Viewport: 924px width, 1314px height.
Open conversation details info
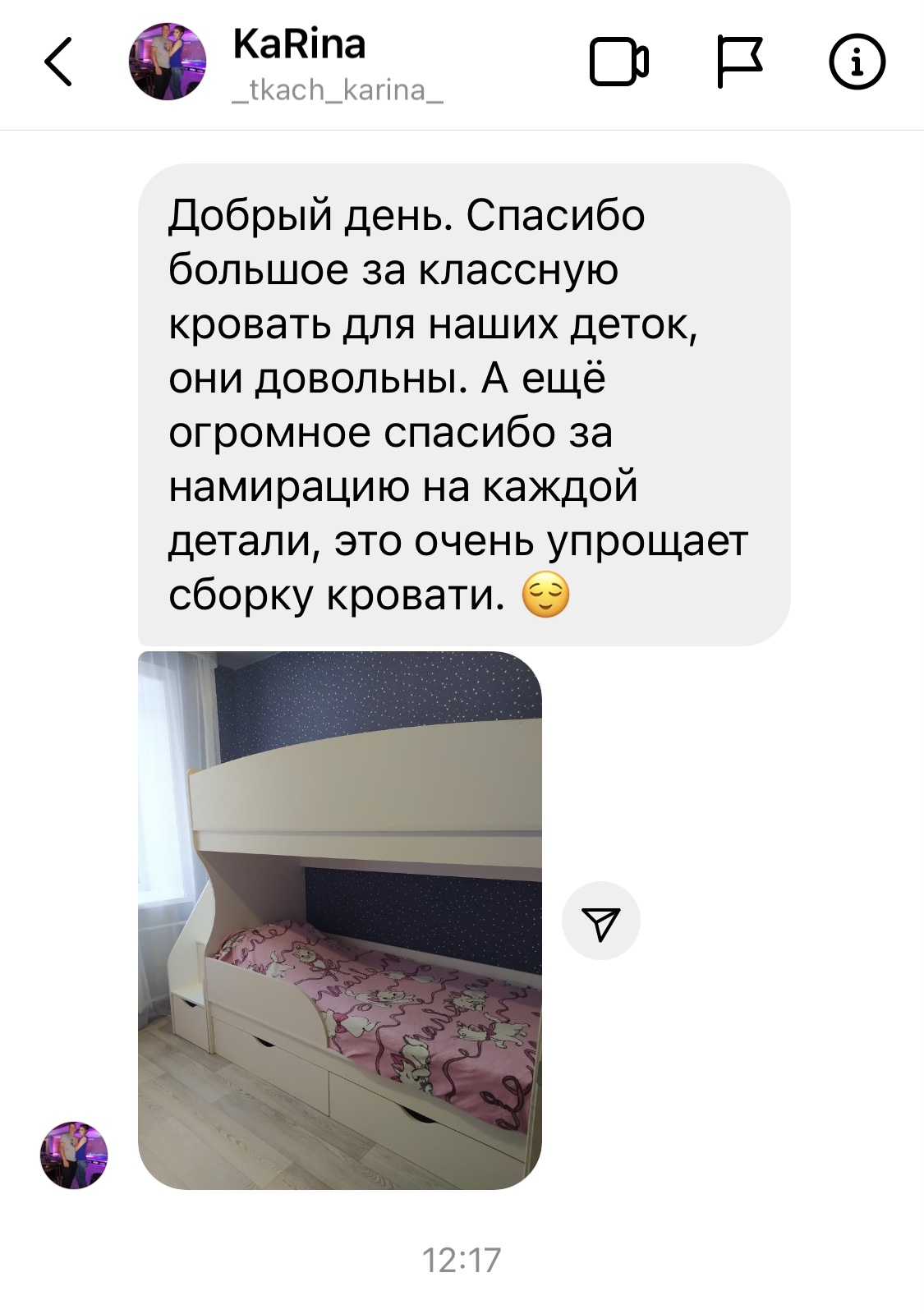[x=857, y=62]
